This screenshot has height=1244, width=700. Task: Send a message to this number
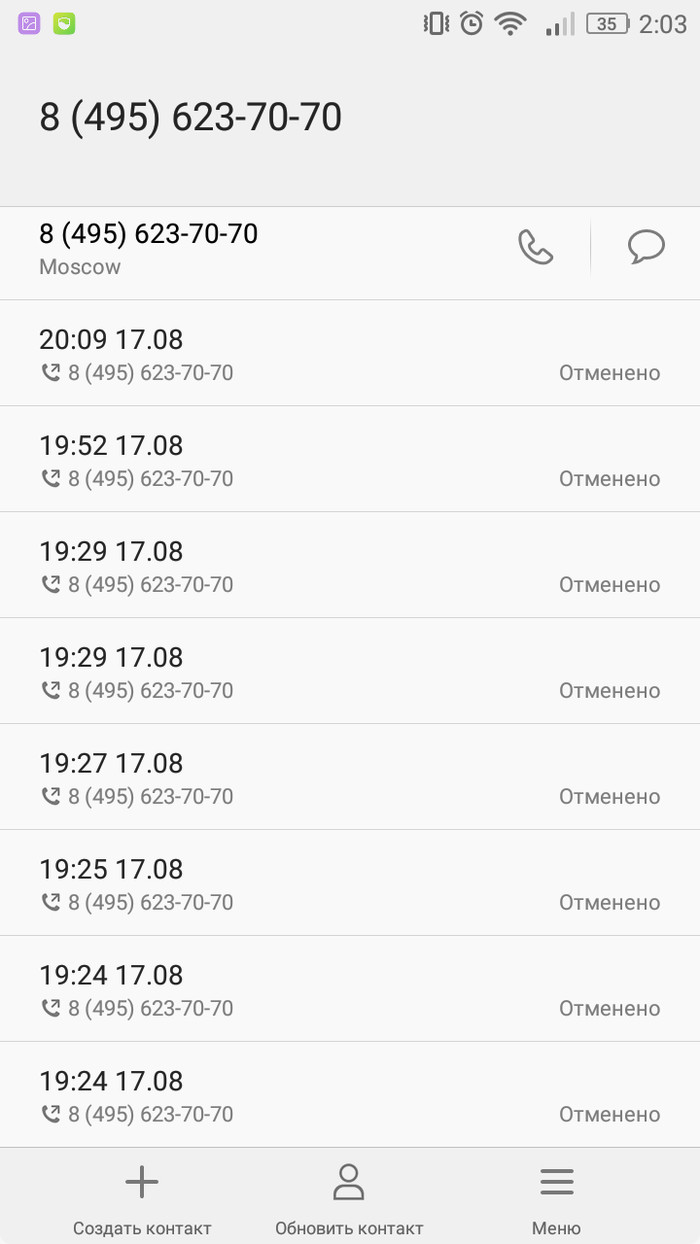(x=646, y=247)
